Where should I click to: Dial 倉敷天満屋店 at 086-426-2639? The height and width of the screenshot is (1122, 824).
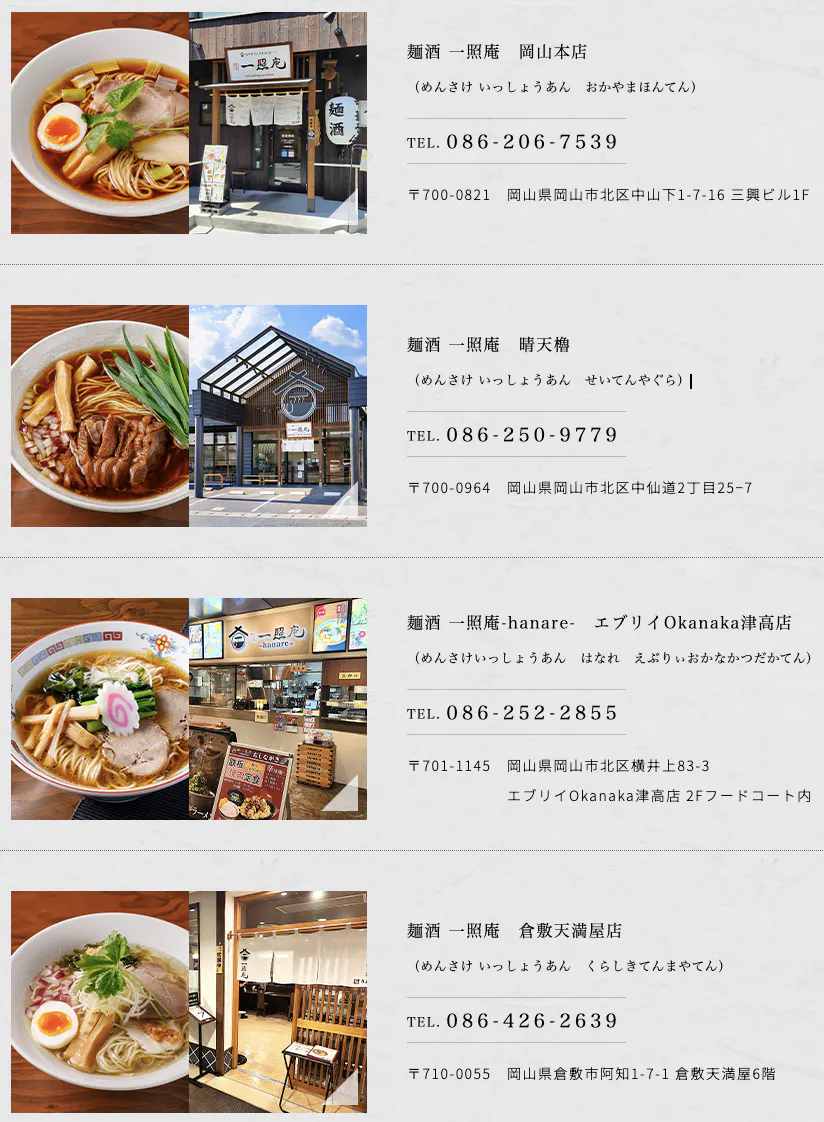point(532,1021)
